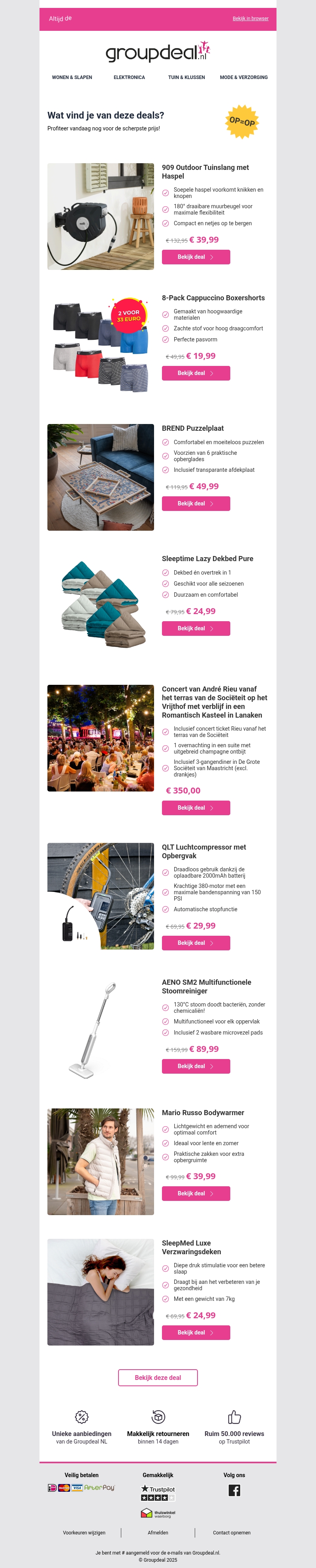Viewport: 316px width, 1568px height.
Task: Open the 'Voorkeuren wijzigen' link
Action: coord(84,1533)
